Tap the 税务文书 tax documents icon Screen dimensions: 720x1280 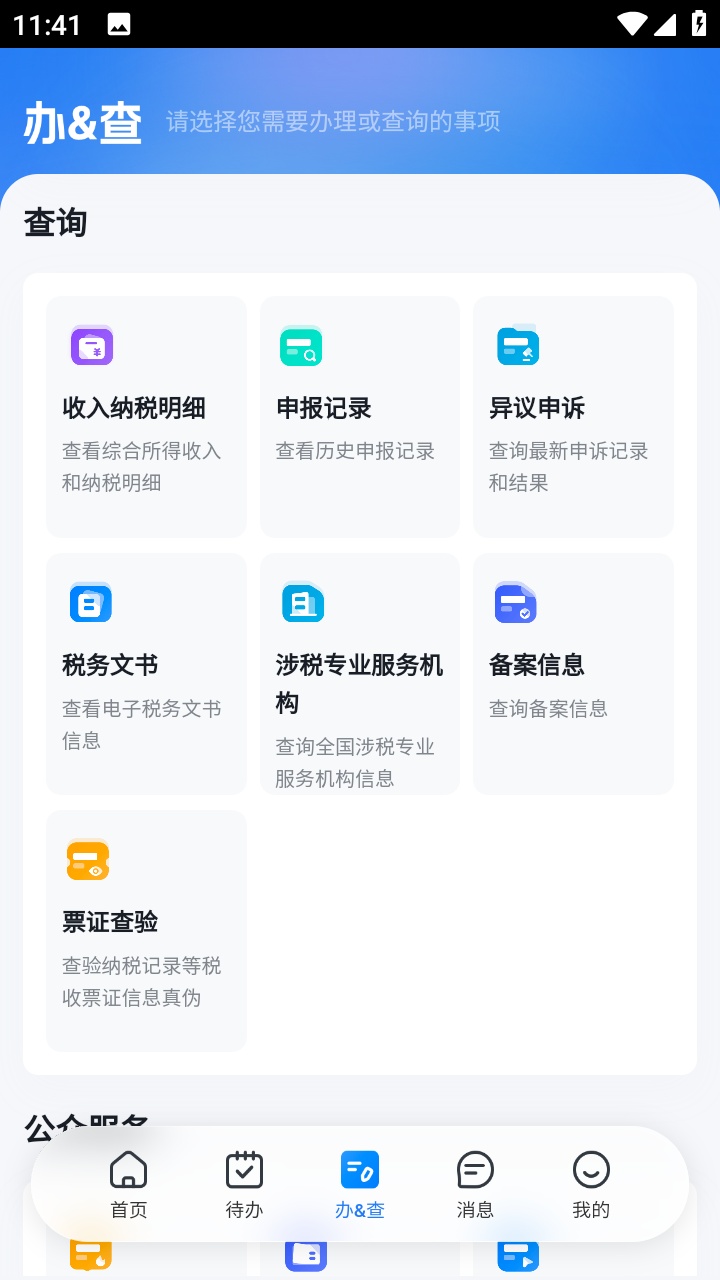click(x=90, y=602)
